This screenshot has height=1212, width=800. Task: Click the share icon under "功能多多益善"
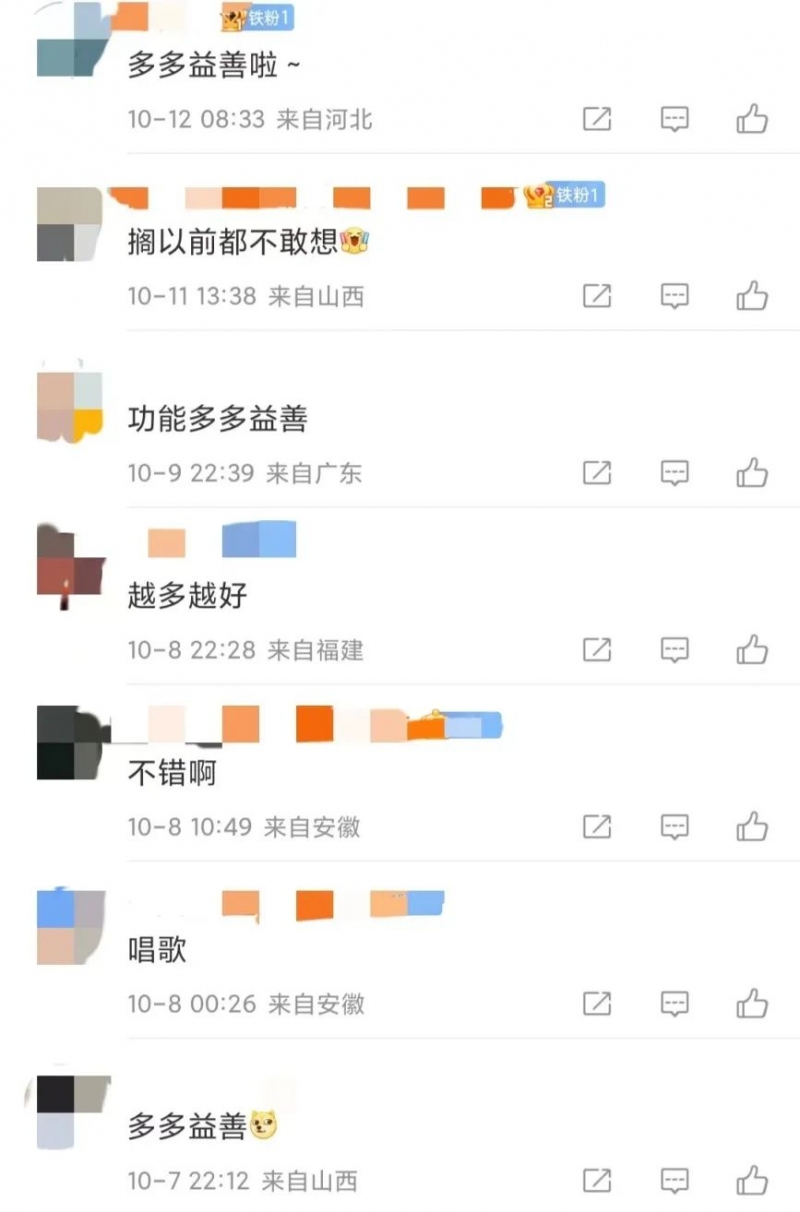pyautogui.click(x=597, y=472)
